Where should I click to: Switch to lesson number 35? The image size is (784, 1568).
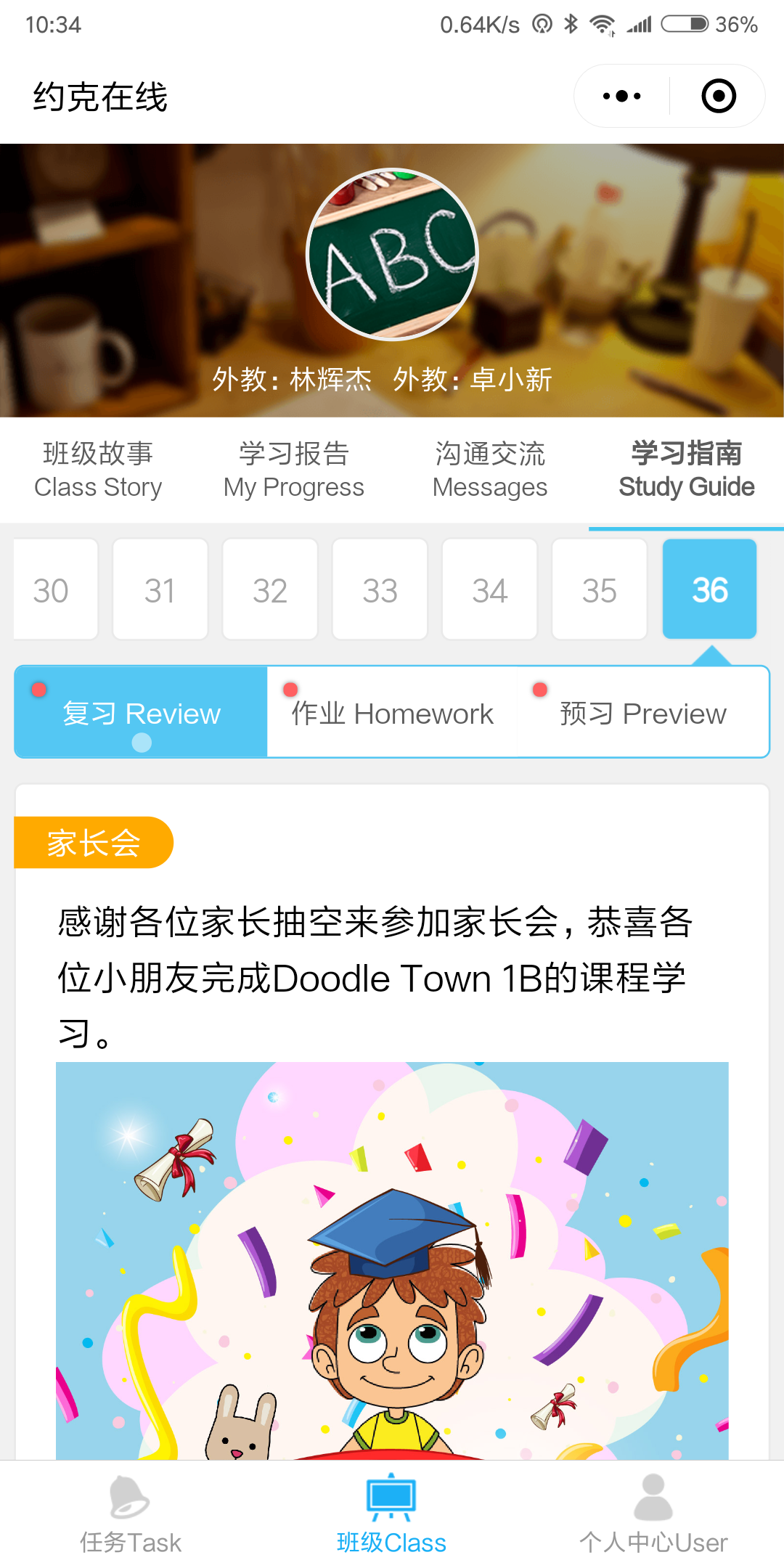pyautogui.click(x=600, y=589)
